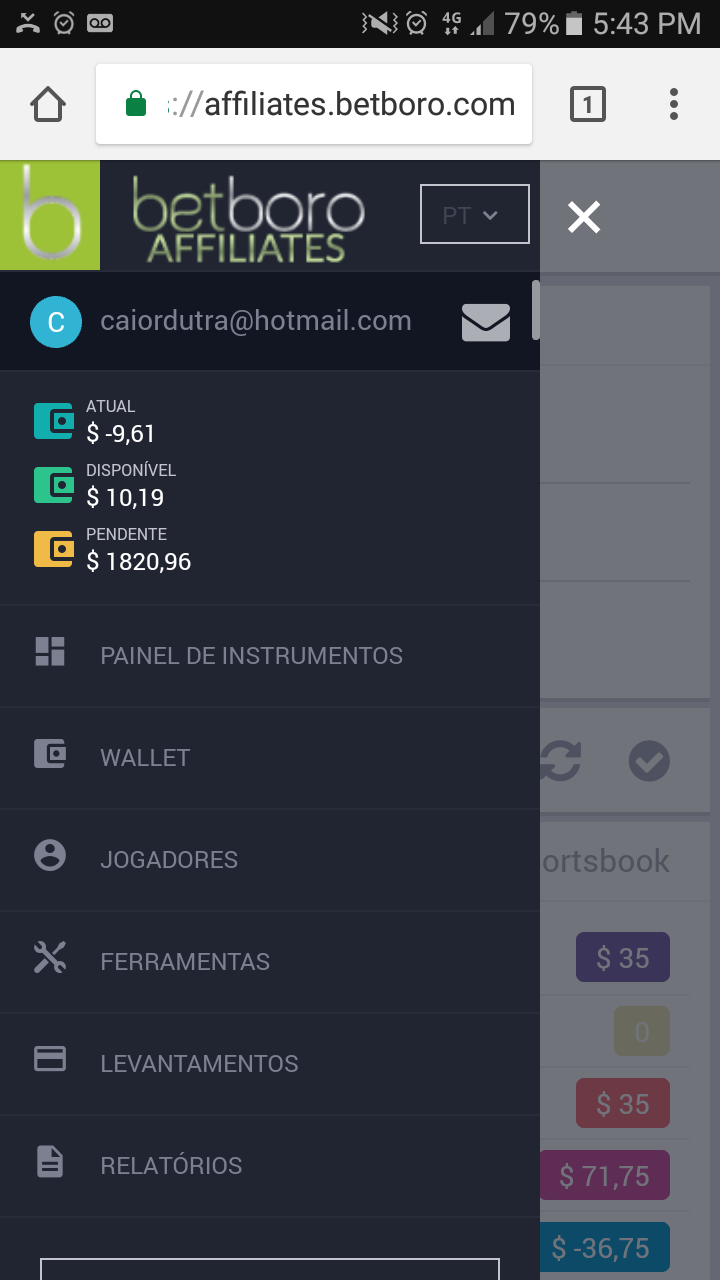Open the PT language dropdown
This screenshot has width=720, height=1280.
(x=475, y=214)
